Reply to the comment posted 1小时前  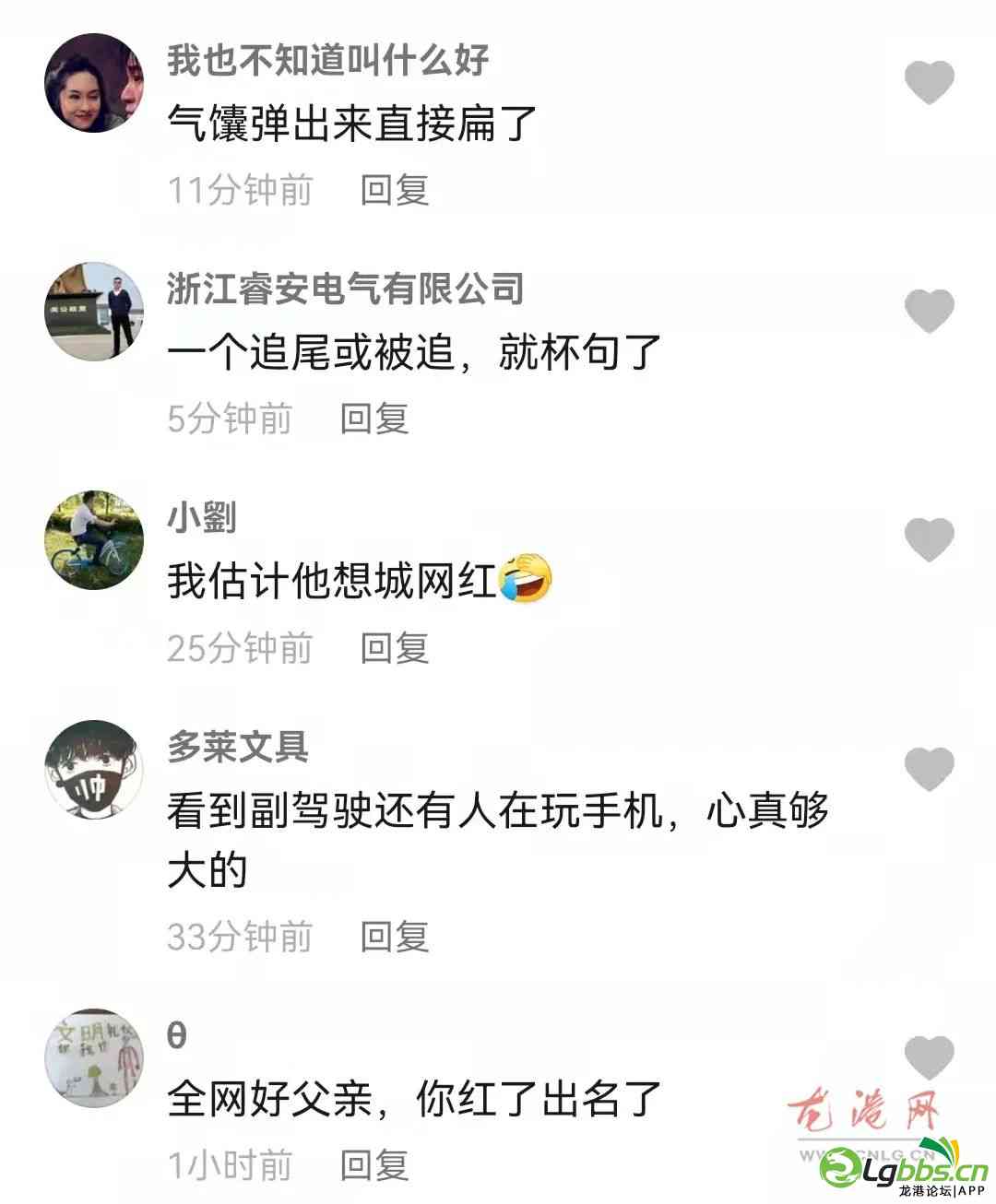point(374,1166)
